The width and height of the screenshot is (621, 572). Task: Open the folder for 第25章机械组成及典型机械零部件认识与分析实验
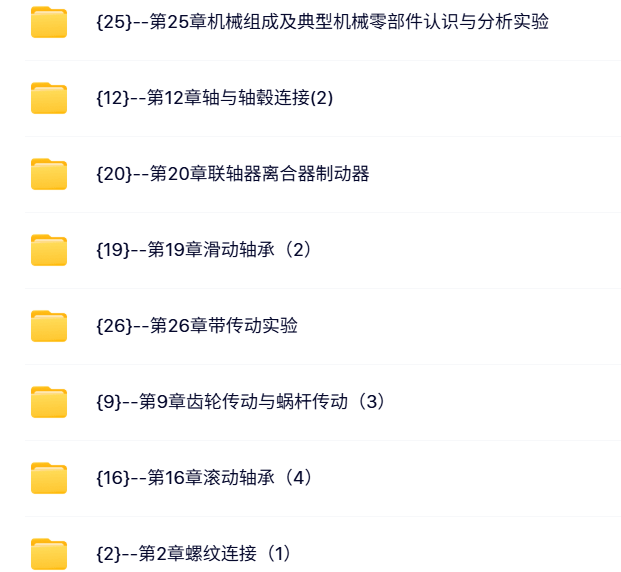pos(322,22)
